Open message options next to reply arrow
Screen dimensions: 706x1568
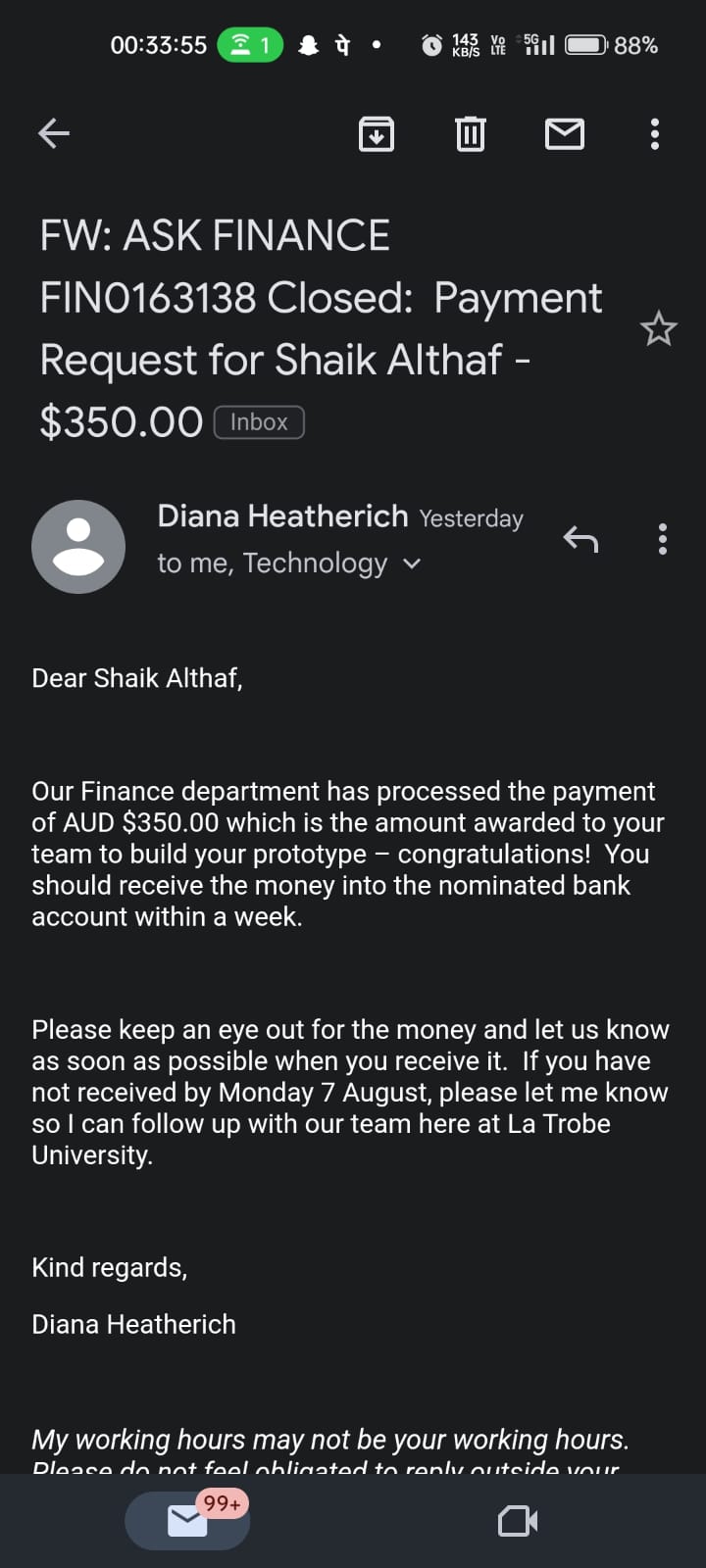tap(663, 538)
